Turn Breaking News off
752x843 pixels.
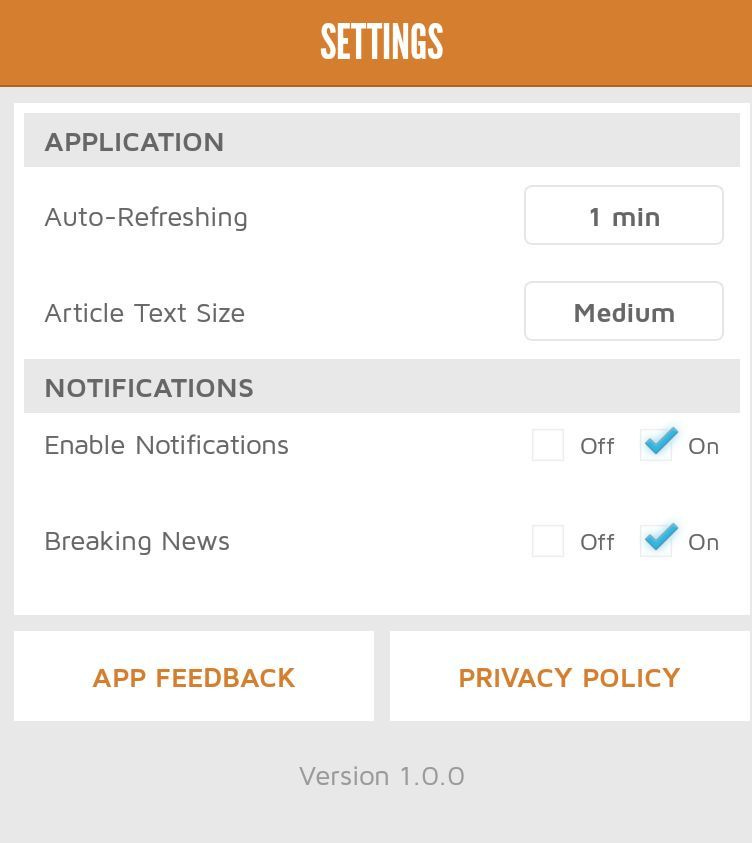[x=548, y=541]
